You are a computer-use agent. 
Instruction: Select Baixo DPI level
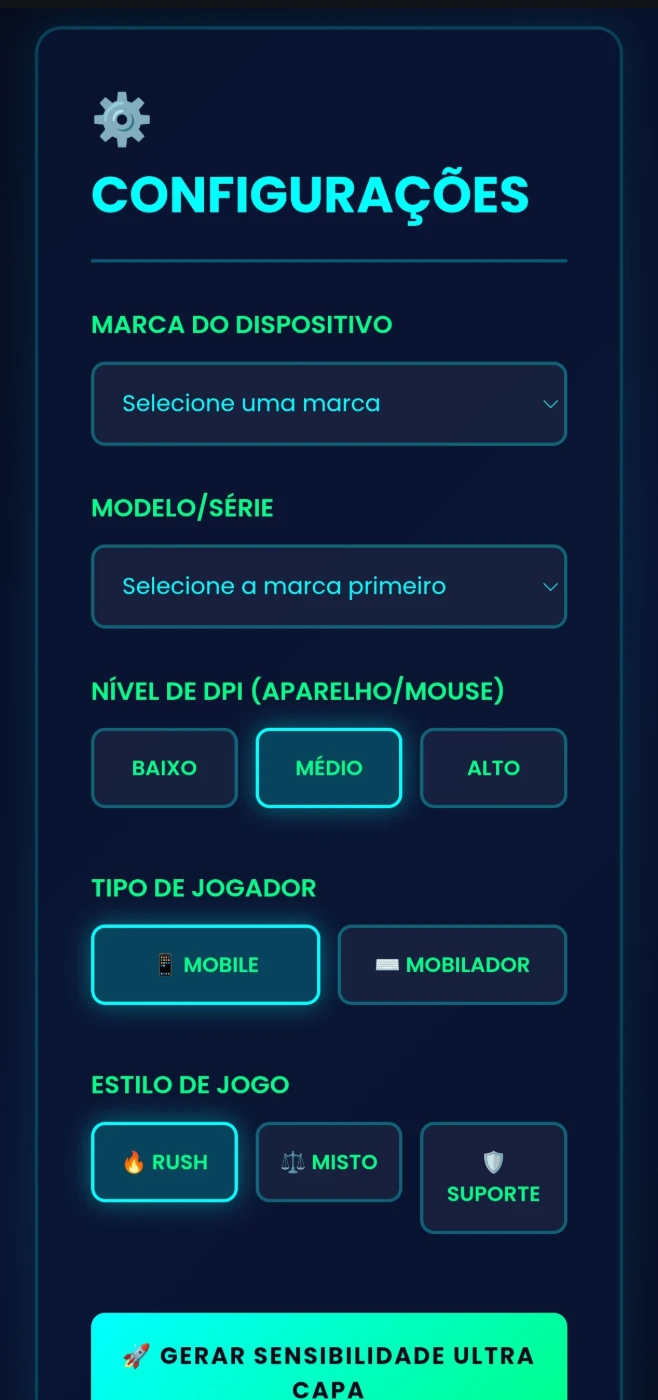pyautogui.click(x=164, y=768)
